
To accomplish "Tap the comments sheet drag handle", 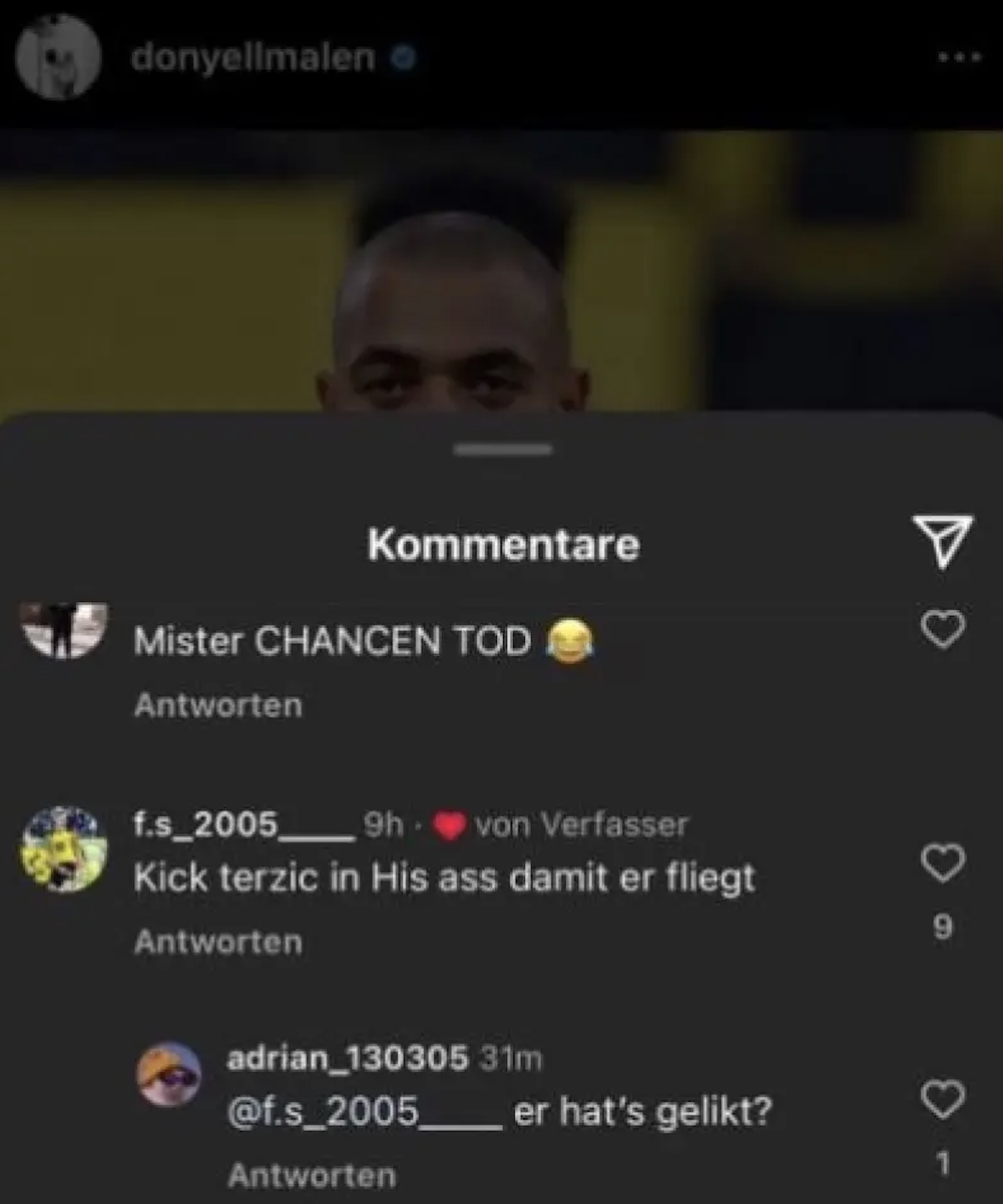I will coord(502,449).
